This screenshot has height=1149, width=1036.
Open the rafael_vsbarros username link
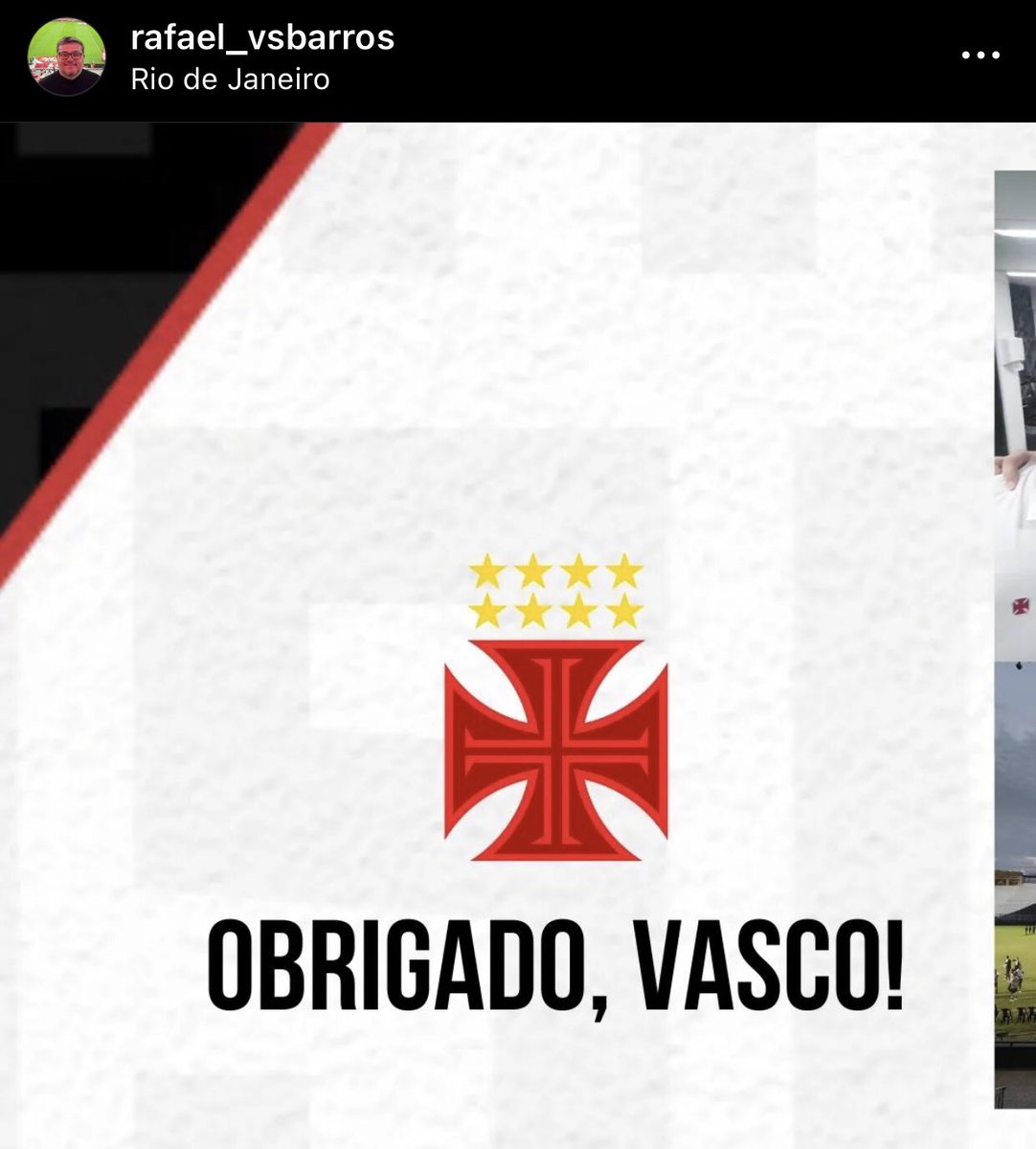point(262,38)
